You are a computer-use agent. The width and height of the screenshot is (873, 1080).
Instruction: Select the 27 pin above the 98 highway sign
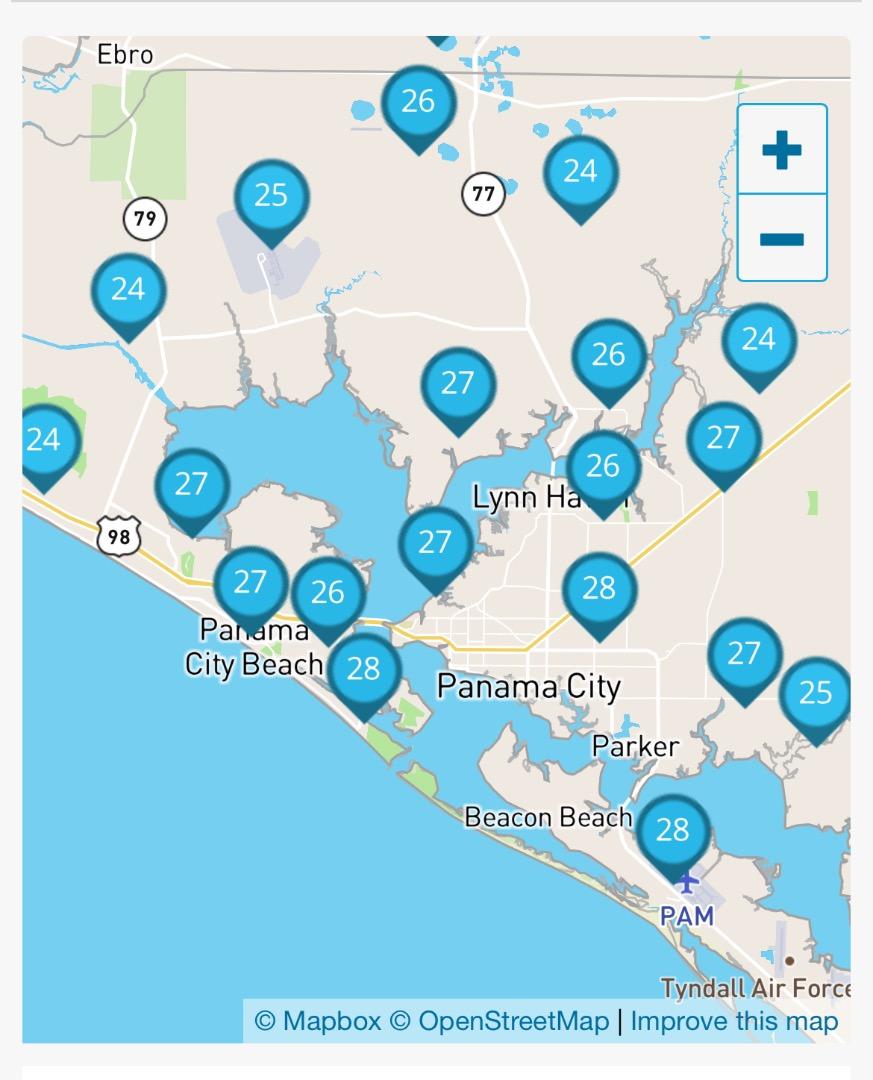[191, 485]
